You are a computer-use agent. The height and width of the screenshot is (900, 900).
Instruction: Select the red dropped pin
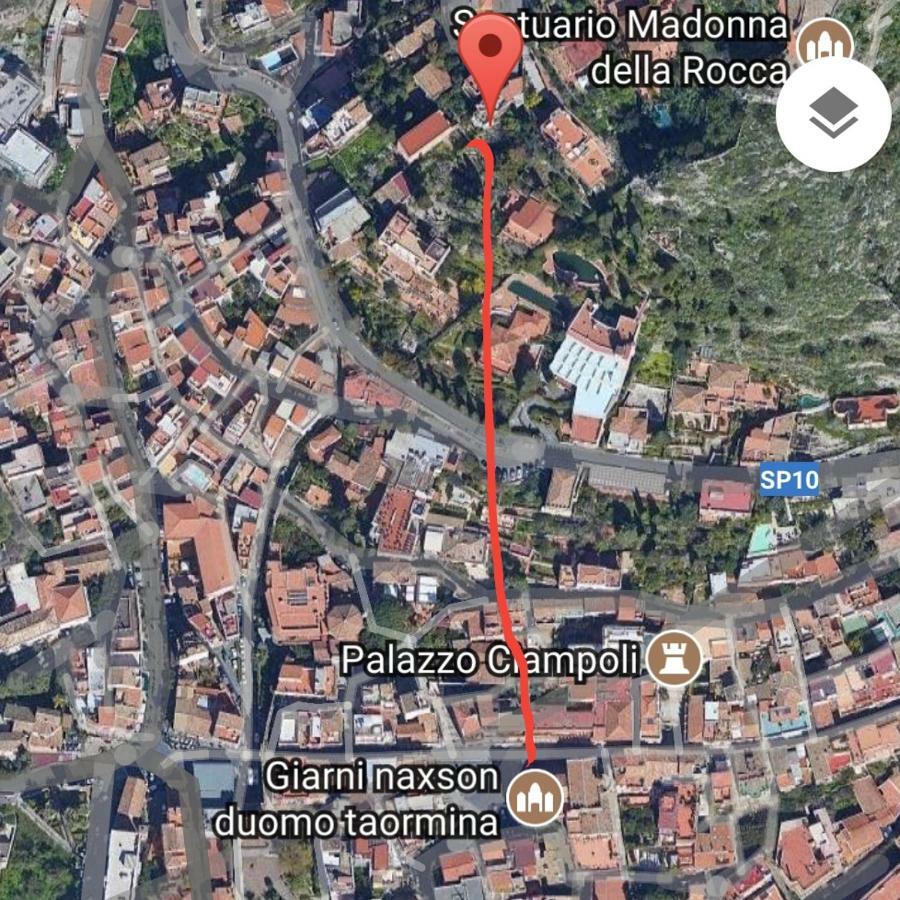[490, 48]
